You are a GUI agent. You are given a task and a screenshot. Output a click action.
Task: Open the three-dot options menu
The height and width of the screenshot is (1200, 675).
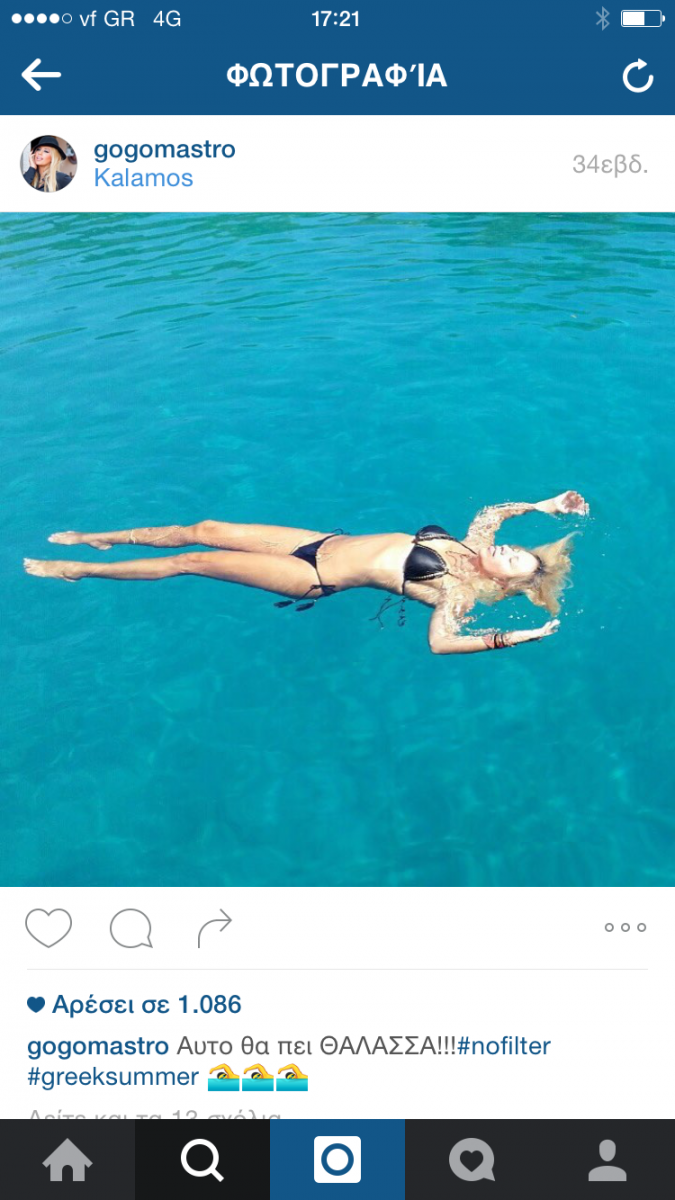625,928
